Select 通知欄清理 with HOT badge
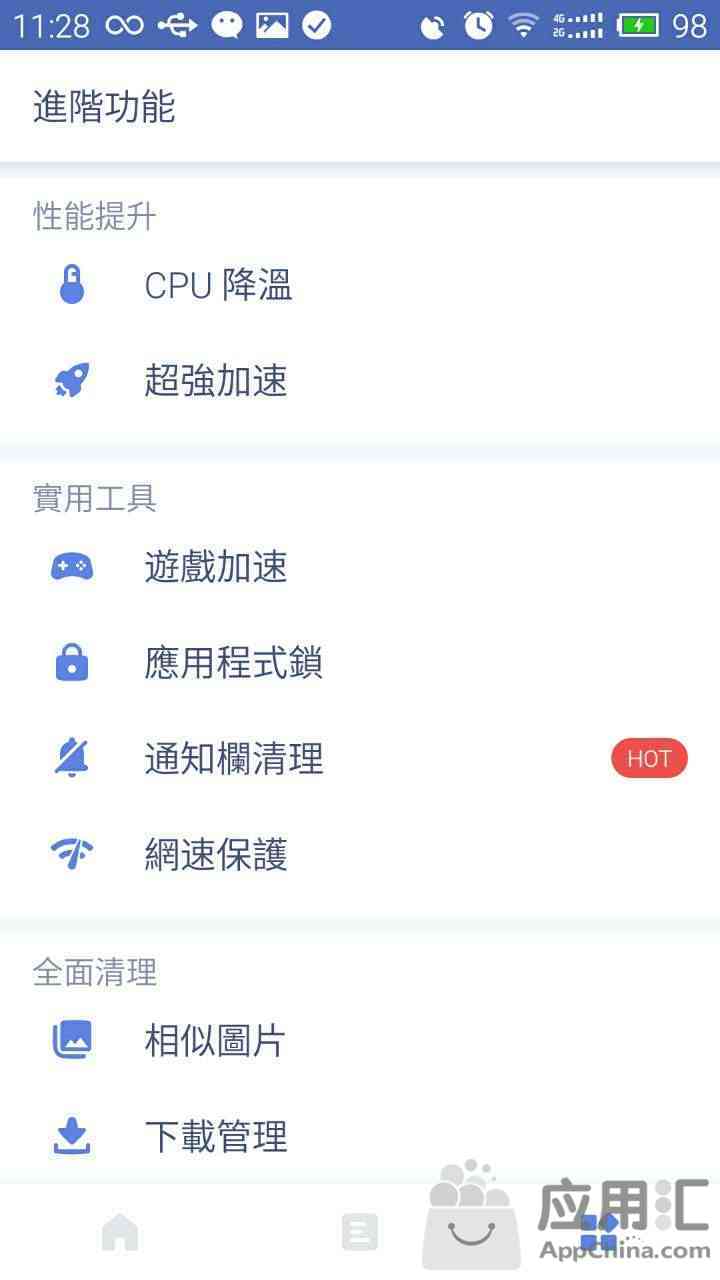The width and height of the screenshot is (720, 1280). pos(360,759)
